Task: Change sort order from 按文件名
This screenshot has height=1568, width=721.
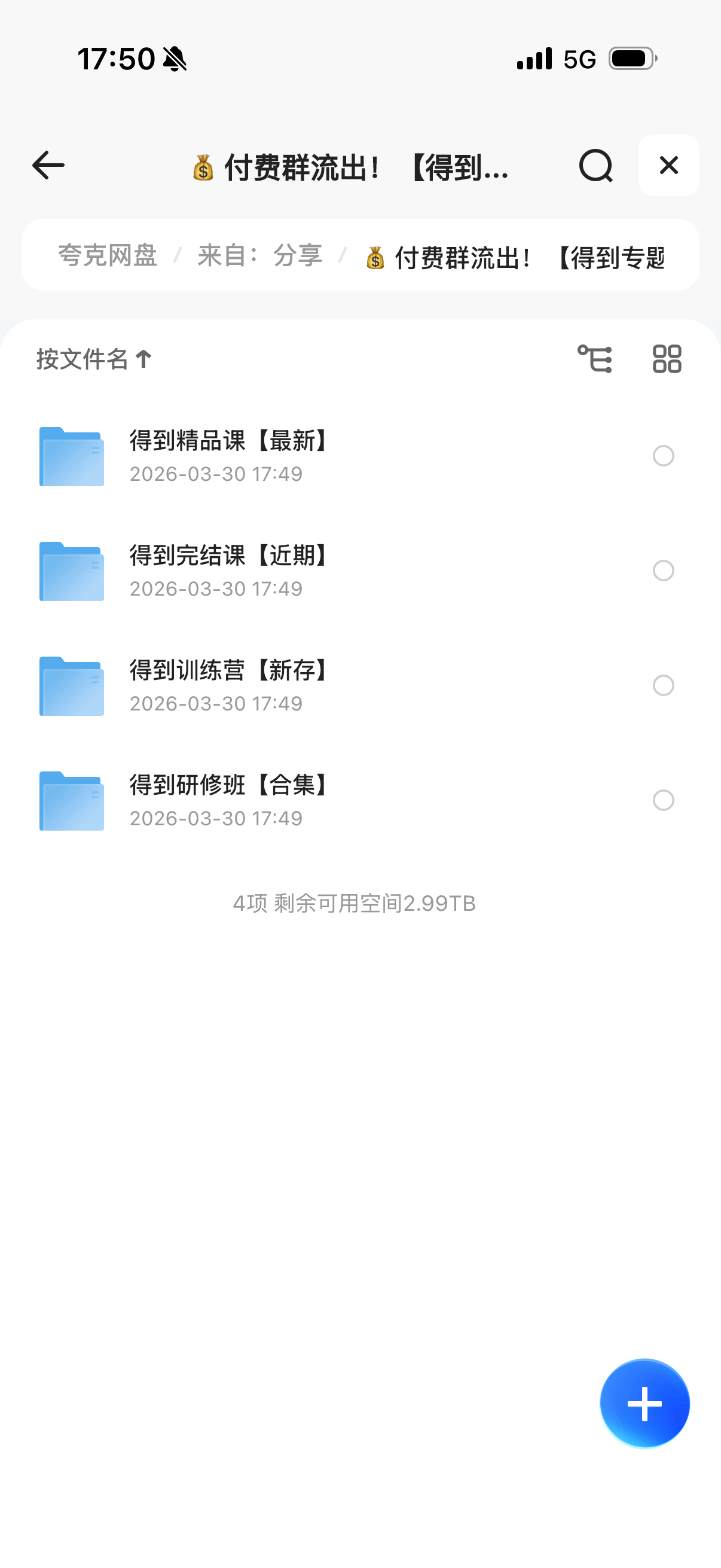Action: pos(94,359)
